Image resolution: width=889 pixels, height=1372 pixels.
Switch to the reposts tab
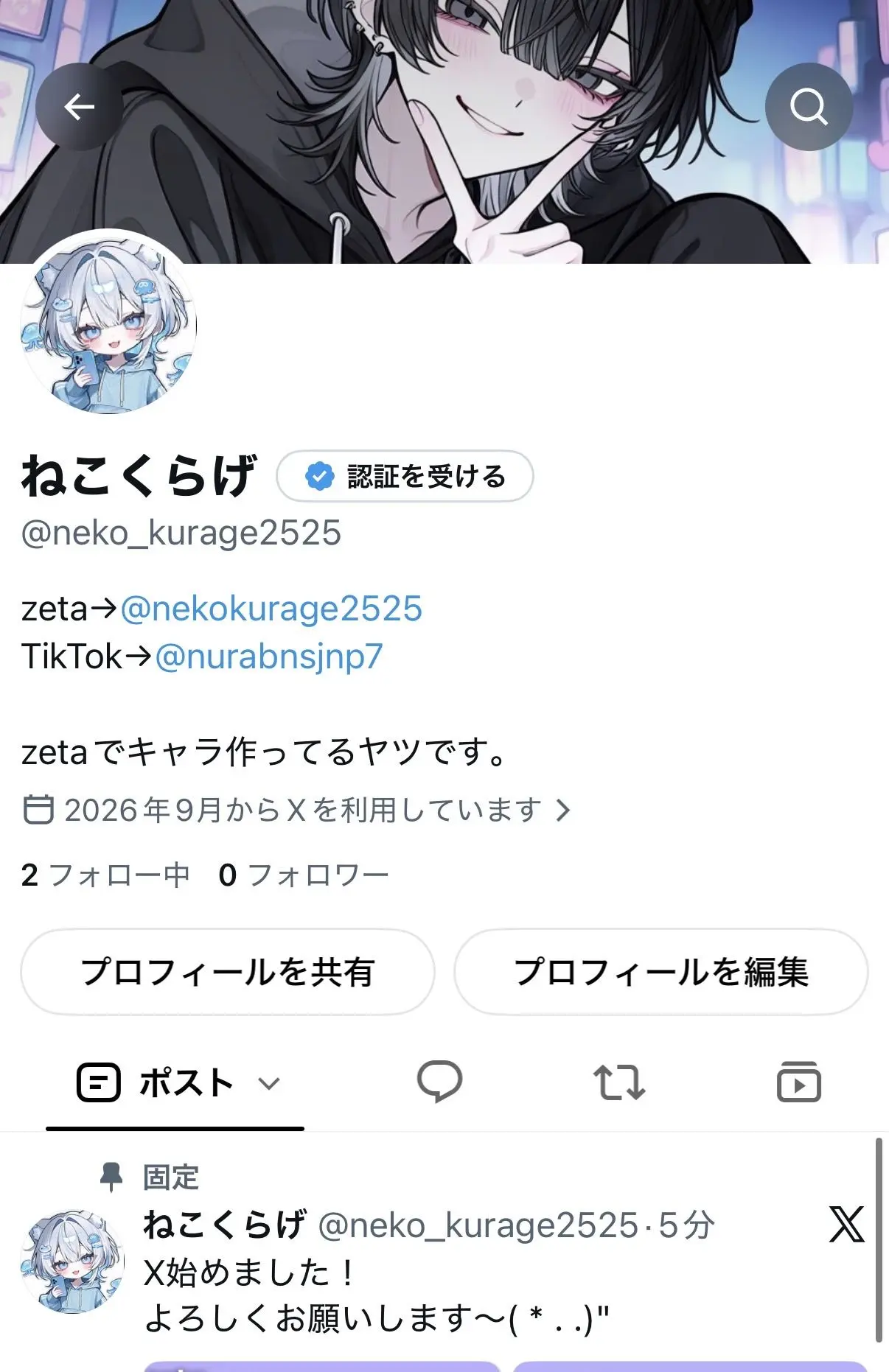pyautogui.click(x=619, y=1082)
